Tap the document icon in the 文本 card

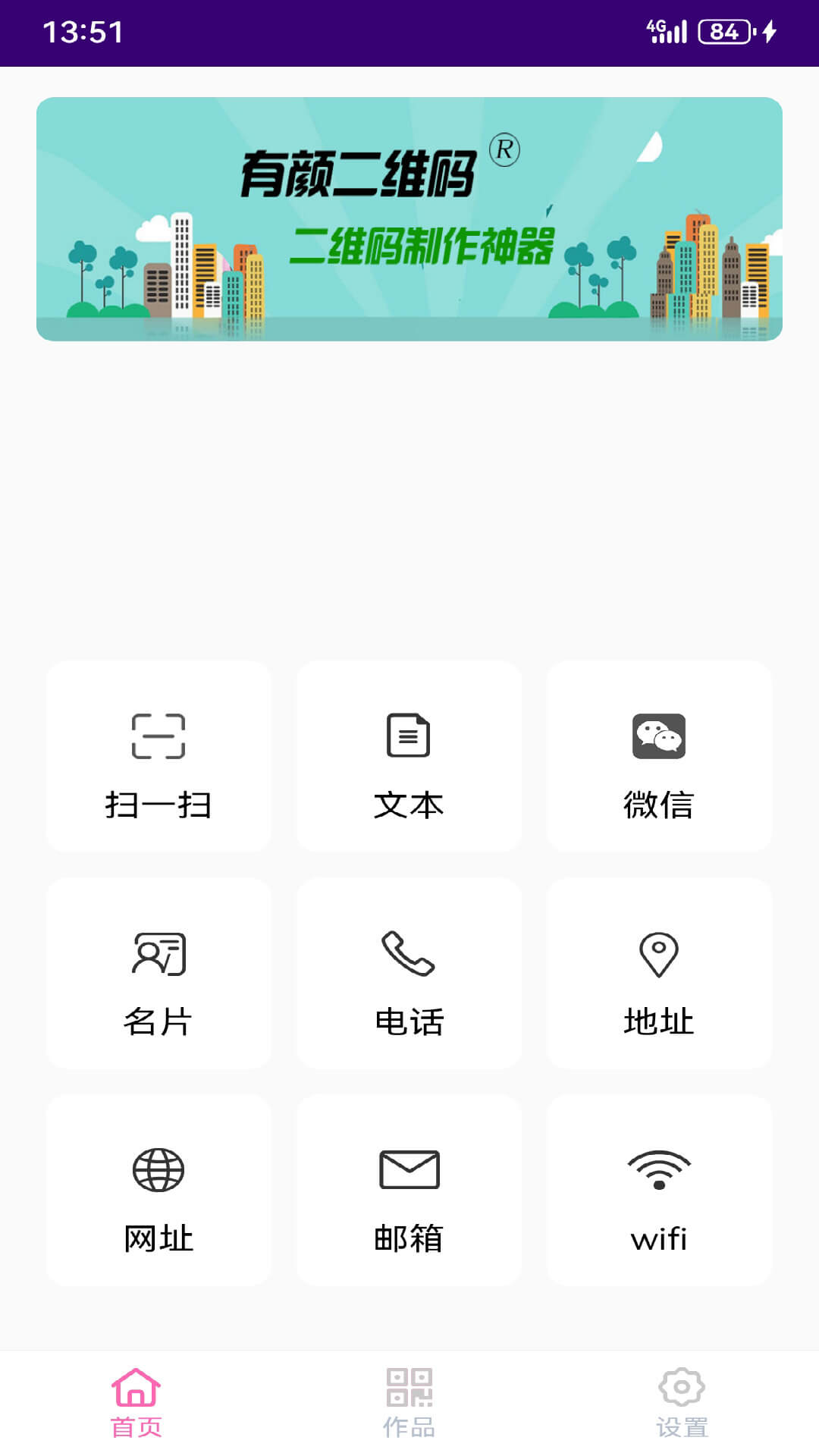pyautogui.click(x=409, y=733)
